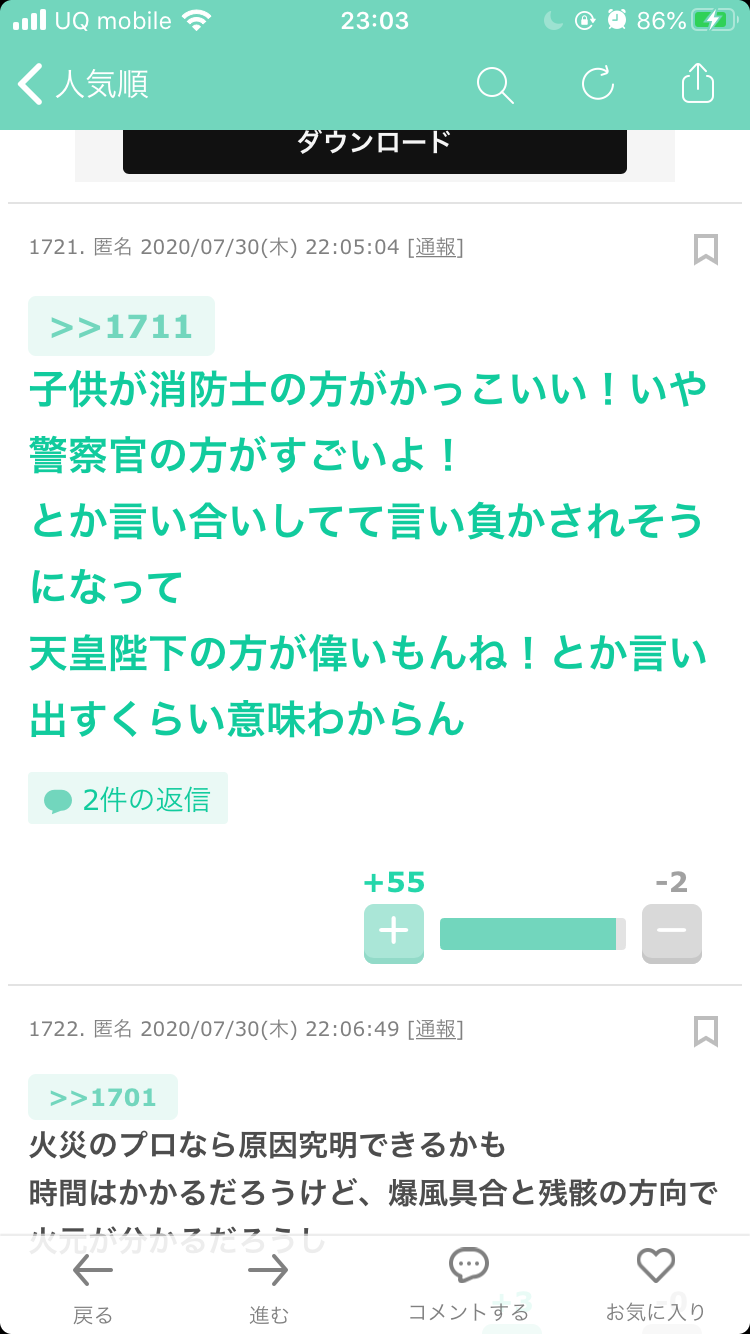Report comment 1722 via 通報

435,1029
